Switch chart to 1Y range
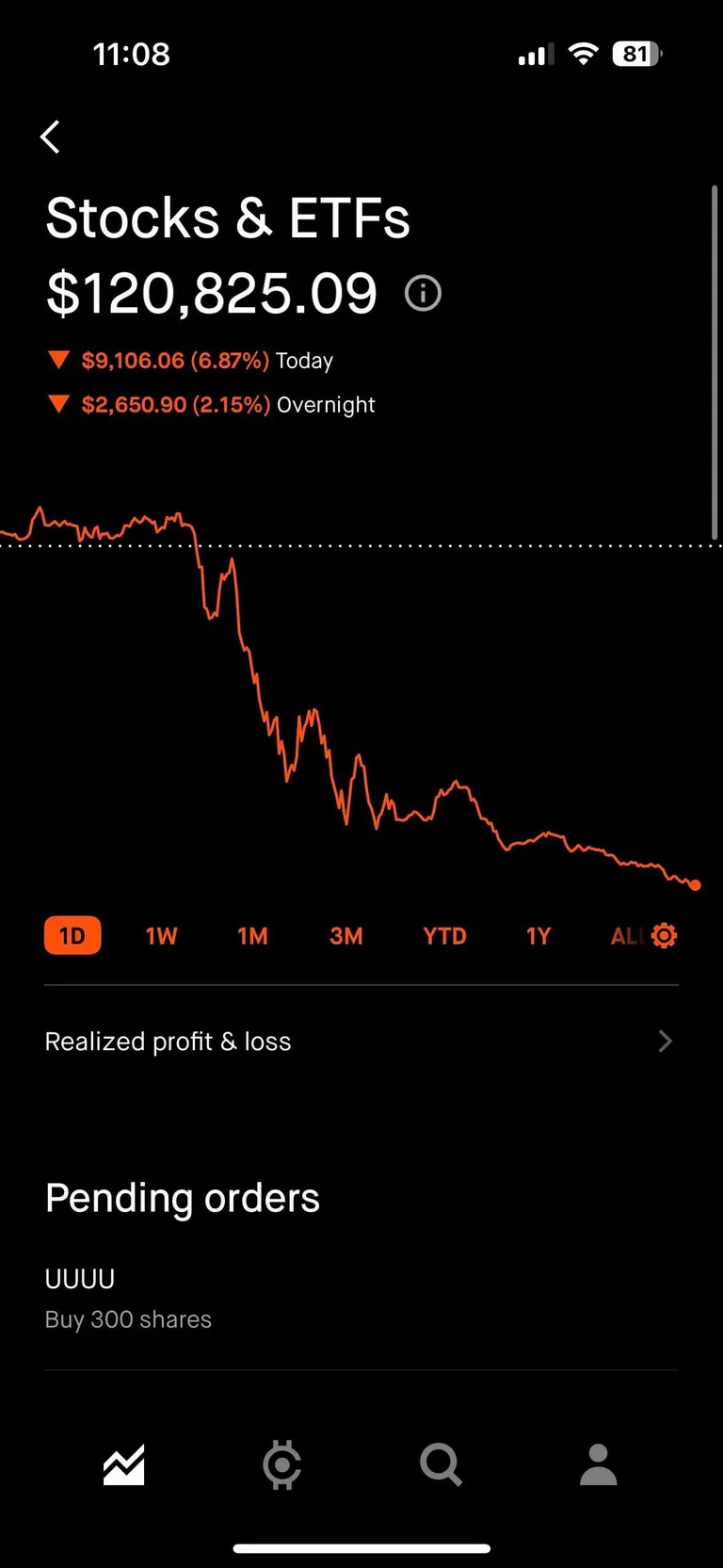723x1568 pixels. (538, 936)
